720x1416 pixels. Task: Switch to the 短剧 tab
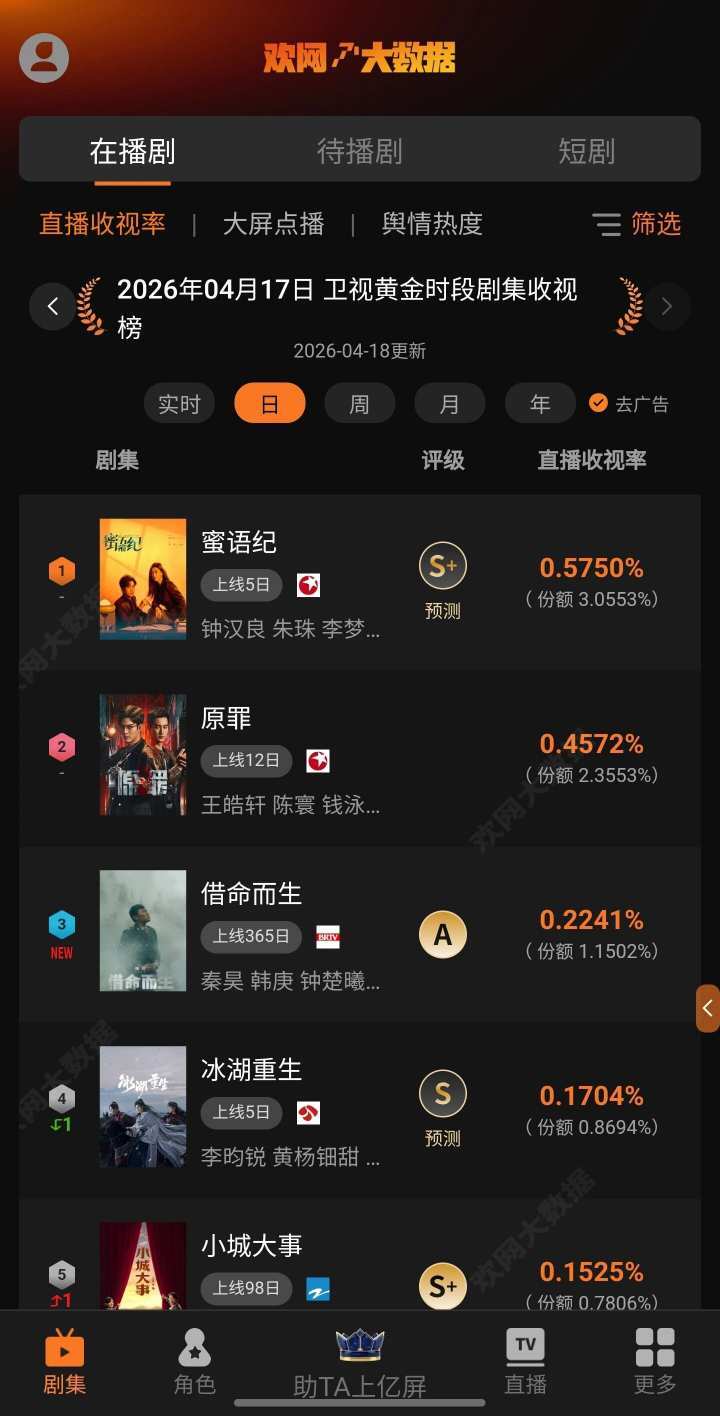coord(586,151)
